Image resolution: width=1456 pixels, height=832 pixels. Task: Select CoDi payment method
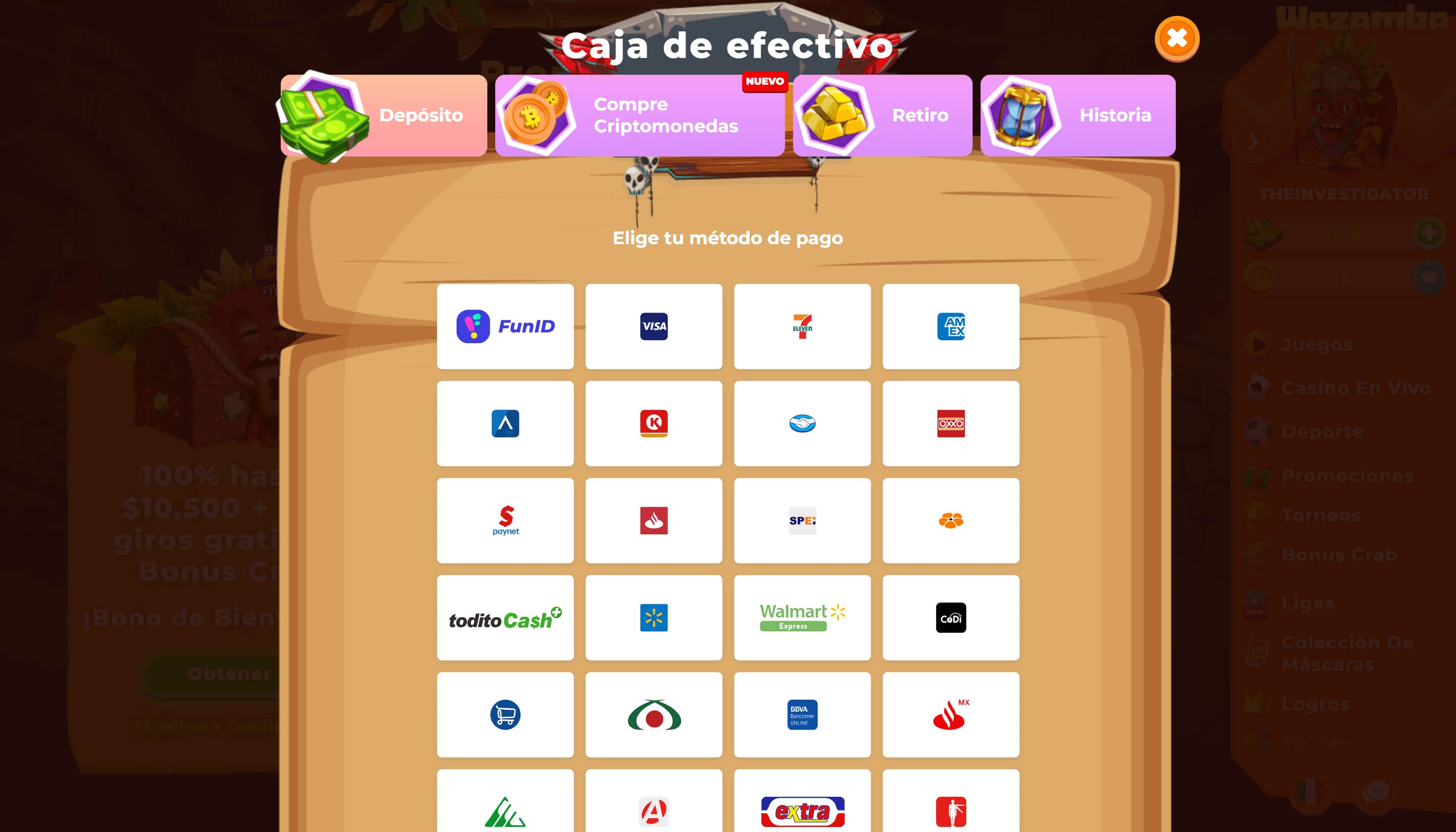pos(951,618)
